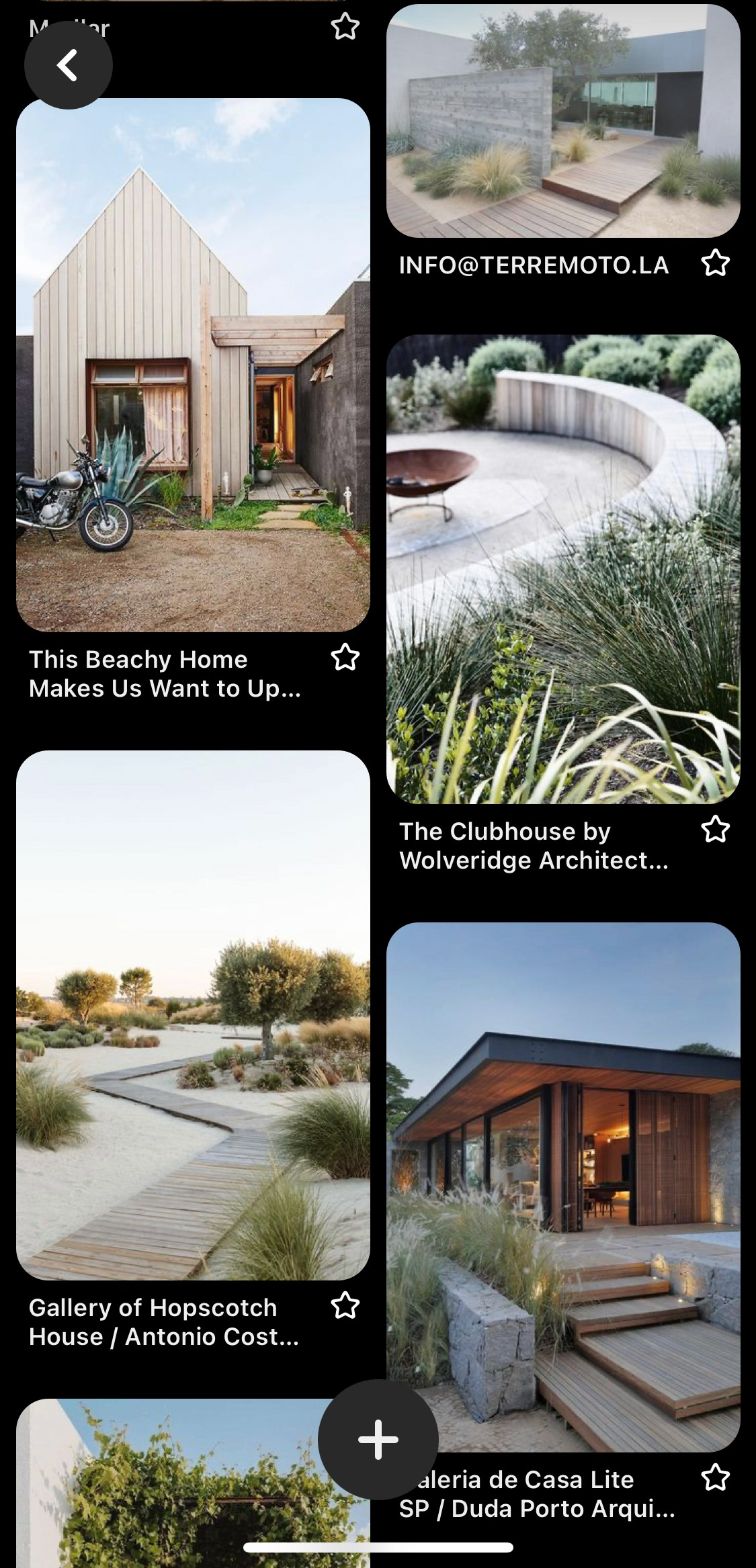The height and width of the screenshot is (1568, 756).
Task: Add a new pin with plus button
Action: pos(378,1439)
